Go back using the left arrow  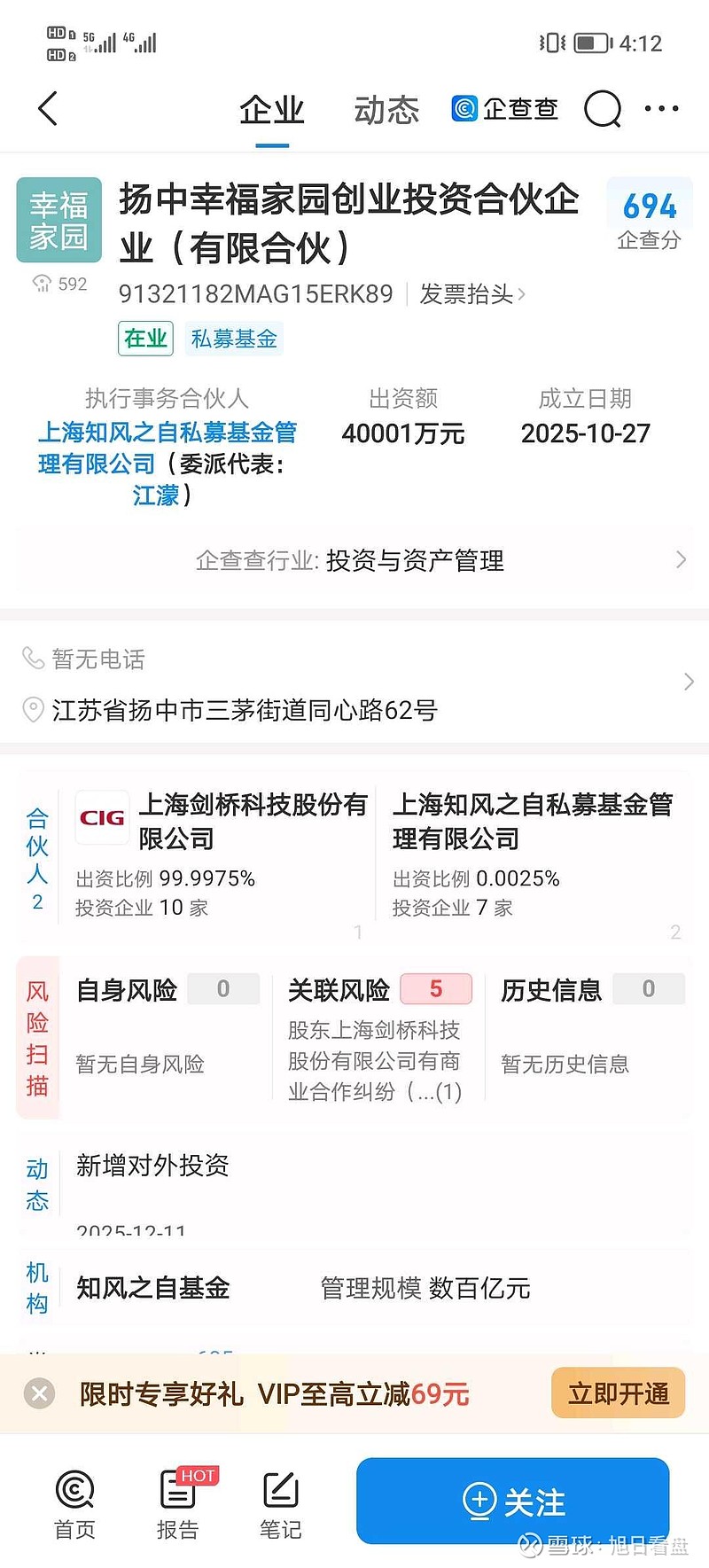tap(46, 109)
